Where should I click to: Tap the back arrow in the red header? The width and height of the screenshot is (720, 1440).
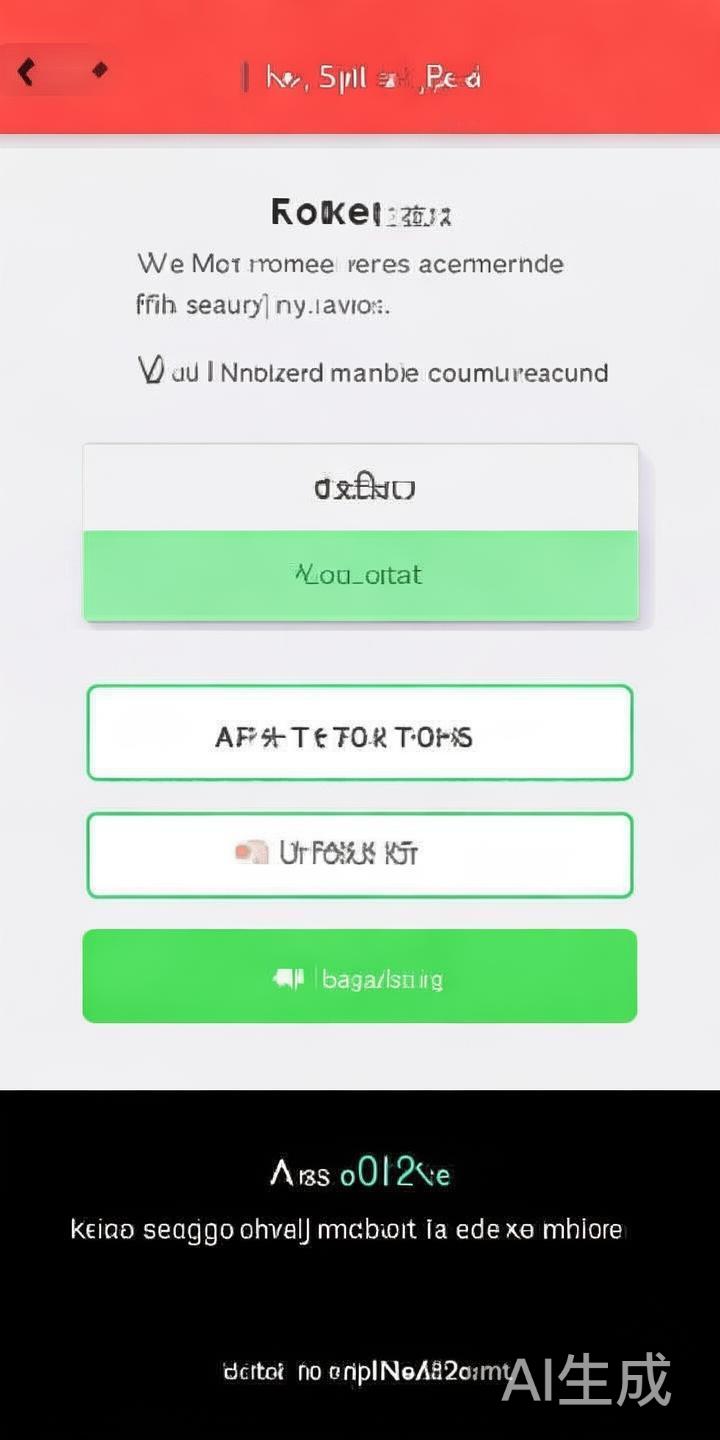pyautogui.click(x=25, y=71)
